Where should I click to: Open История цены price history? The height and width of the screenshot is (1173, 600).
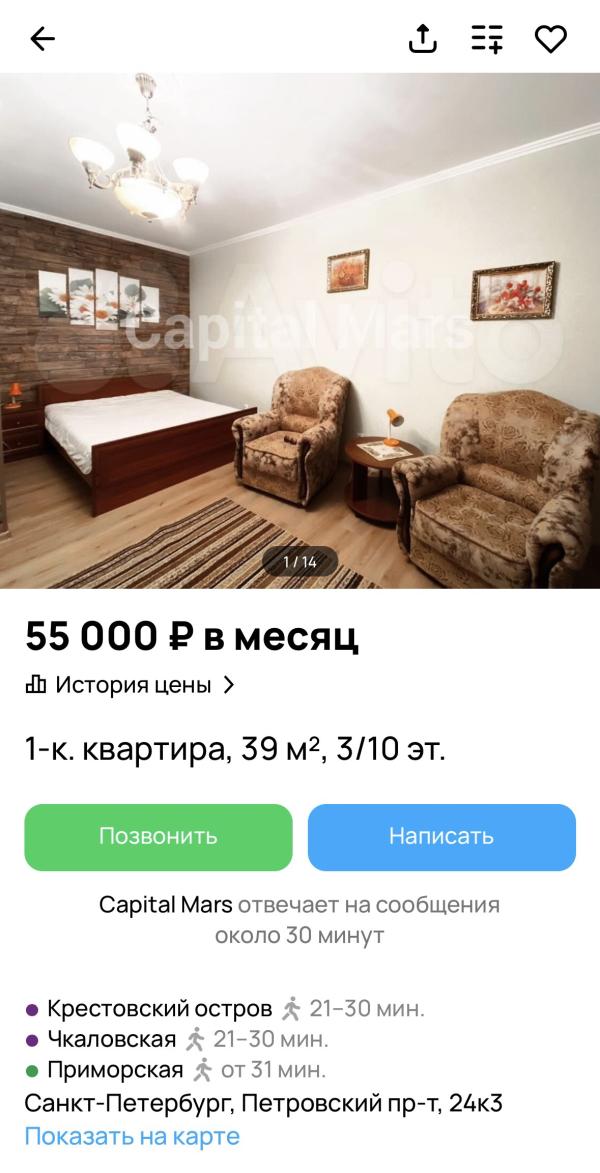130,684
